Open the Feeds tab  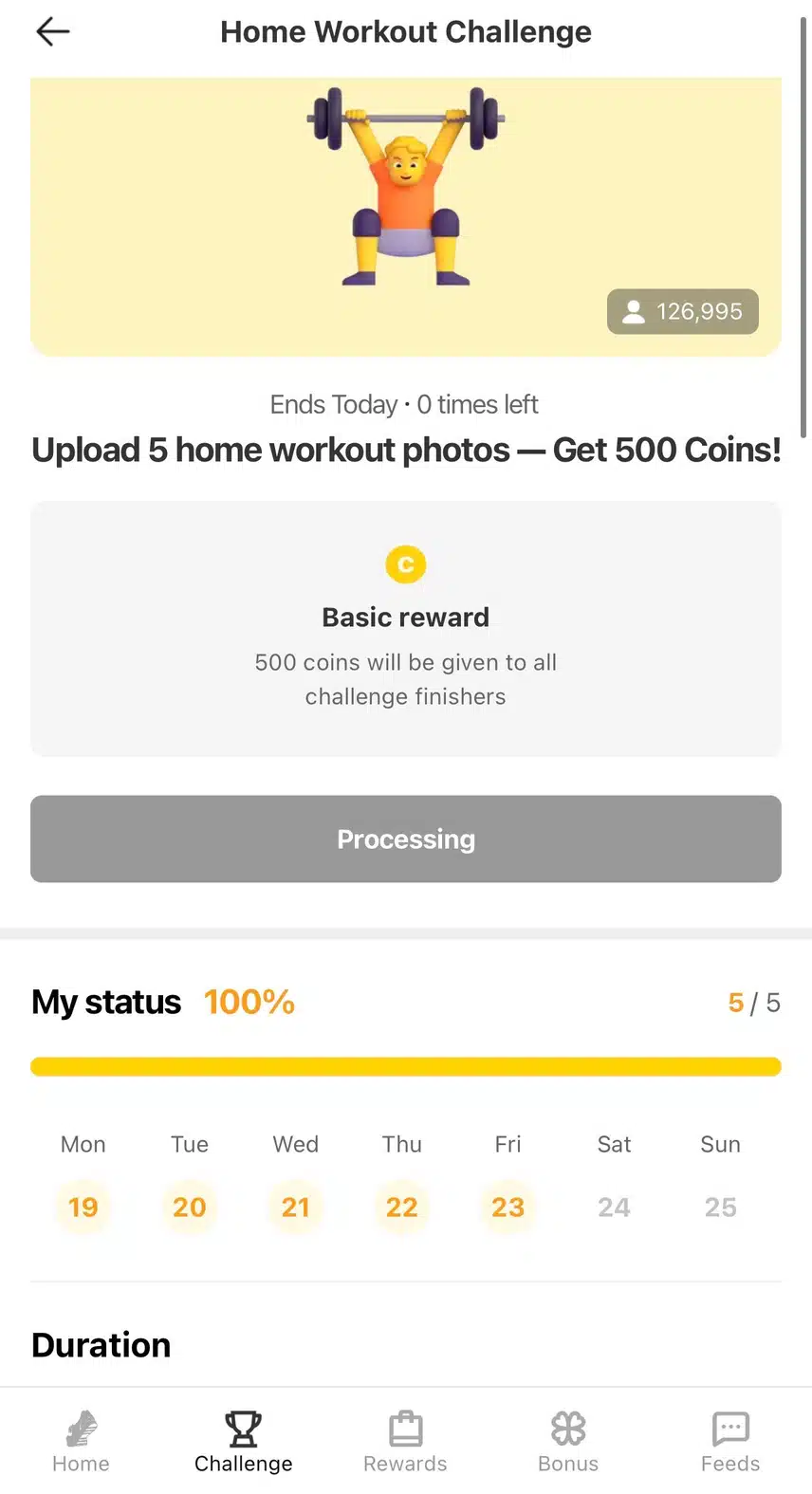coord(730,1441)
